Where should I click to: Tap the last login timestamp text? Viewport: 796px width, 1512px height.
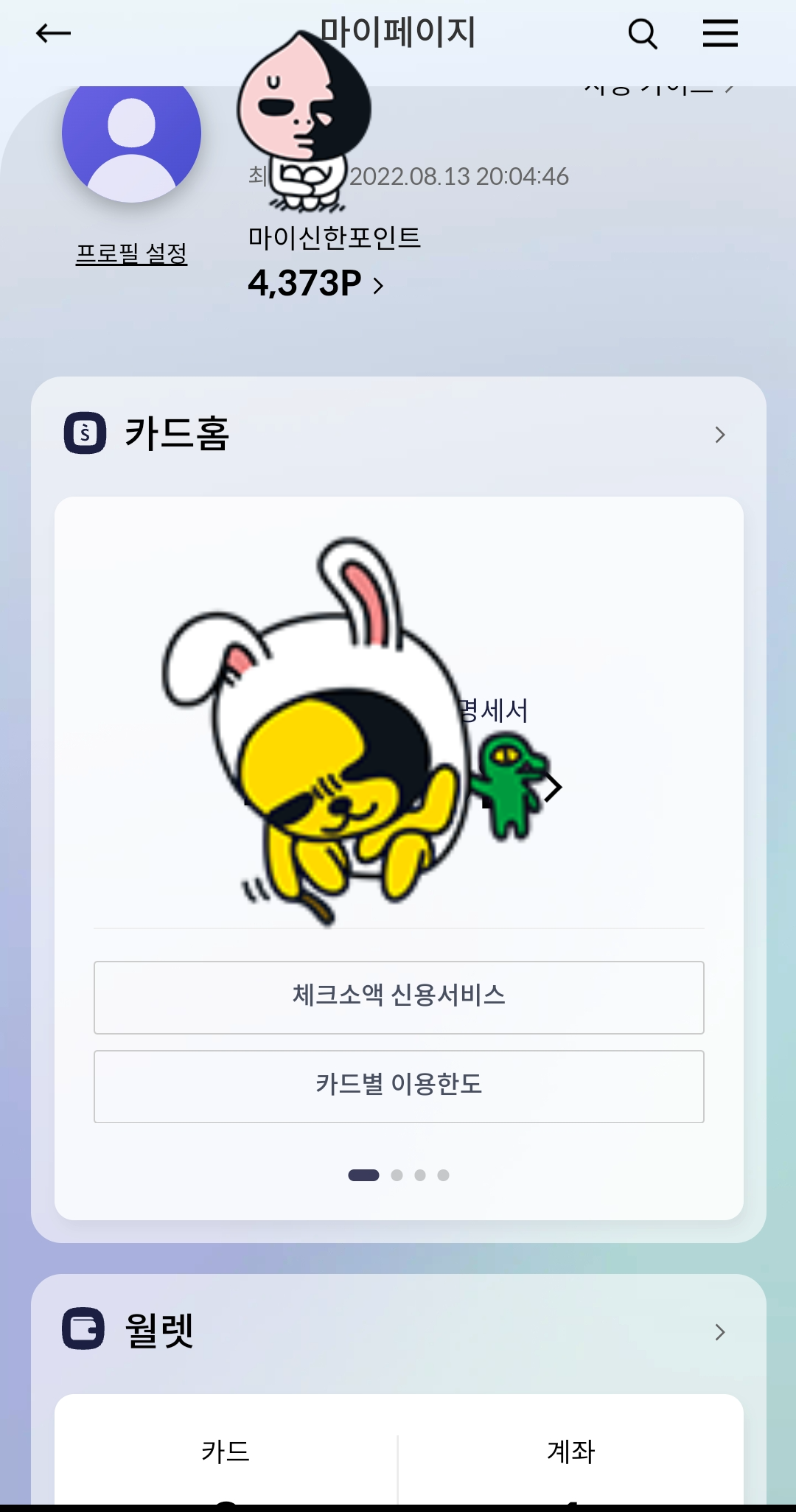pyautogui.click(x=457, y=177)
